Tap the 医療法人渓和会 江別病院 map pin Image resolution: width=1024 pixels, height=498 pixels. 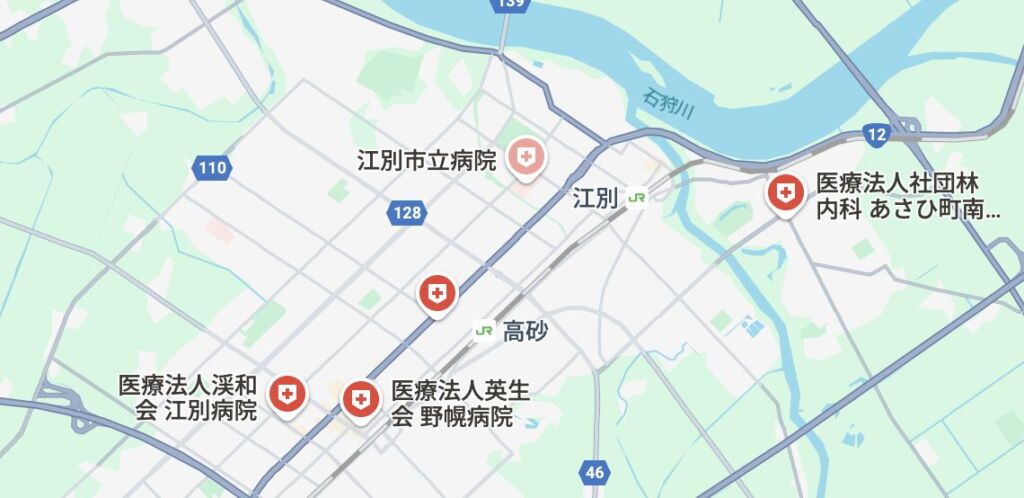(288, 394)
